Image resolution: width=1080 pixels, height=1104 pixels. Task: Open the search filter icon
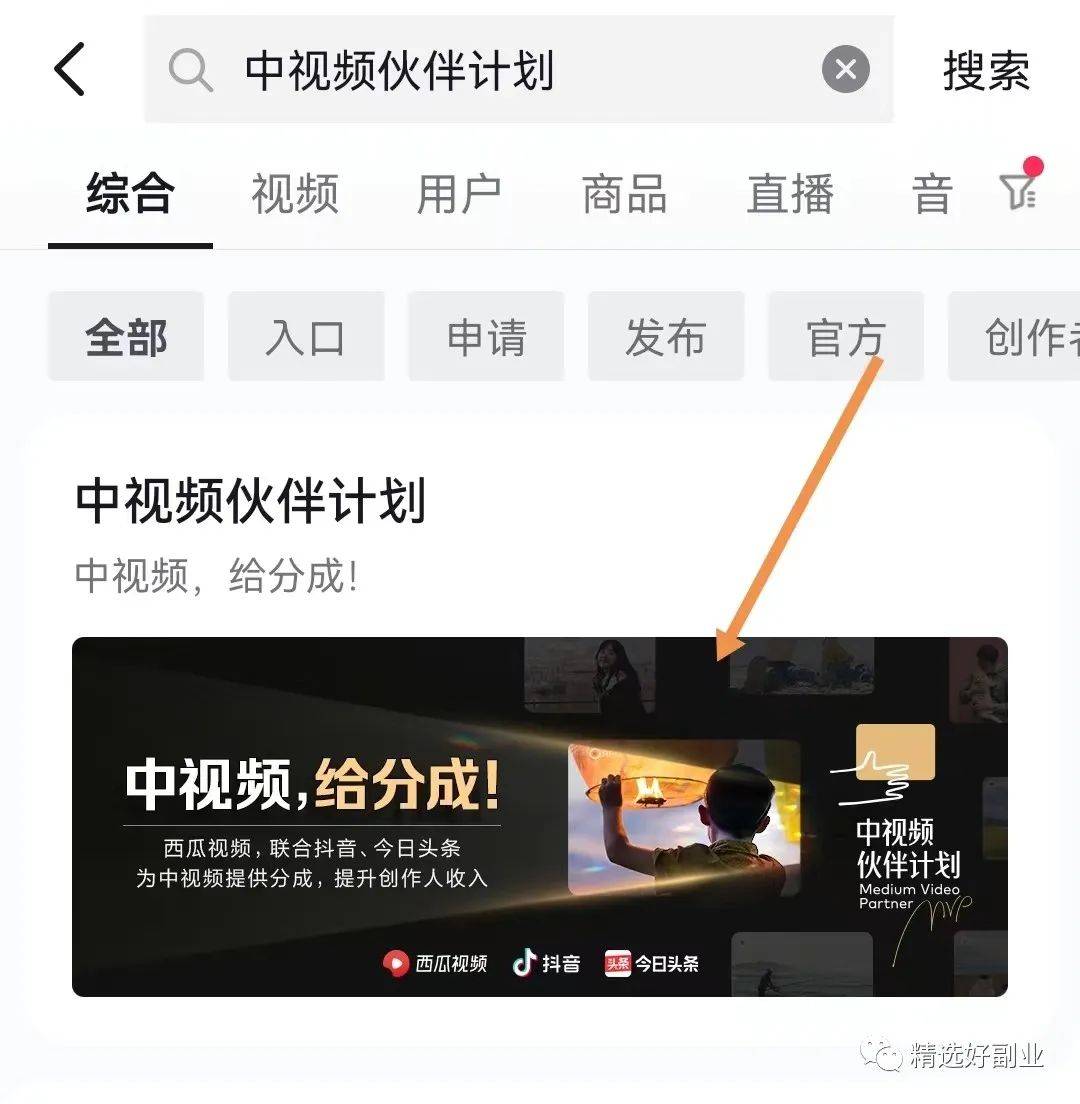tap(1018, 190)
